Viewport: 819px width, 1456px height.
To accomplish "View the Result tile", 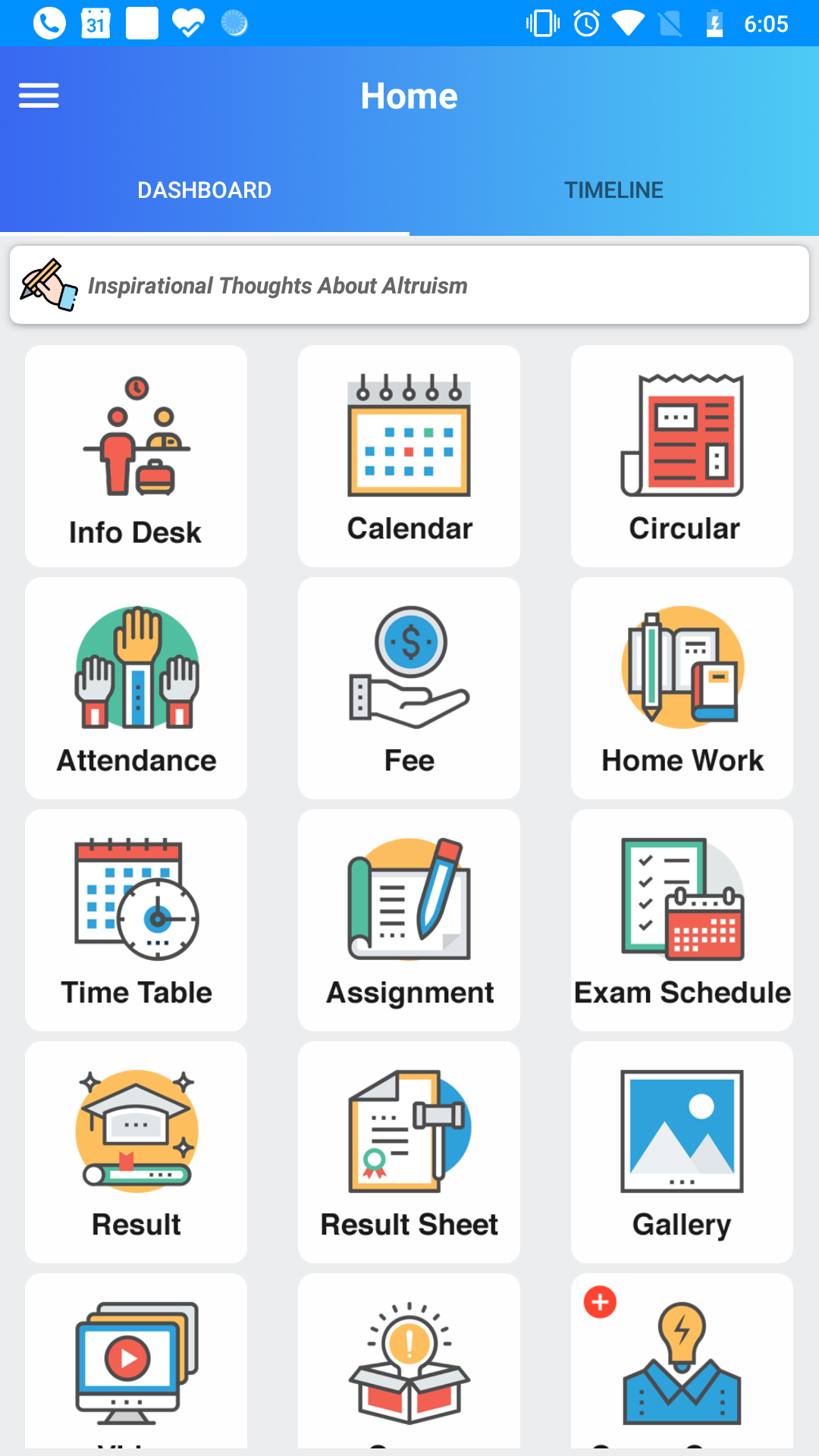I will tap(136, 1153).
